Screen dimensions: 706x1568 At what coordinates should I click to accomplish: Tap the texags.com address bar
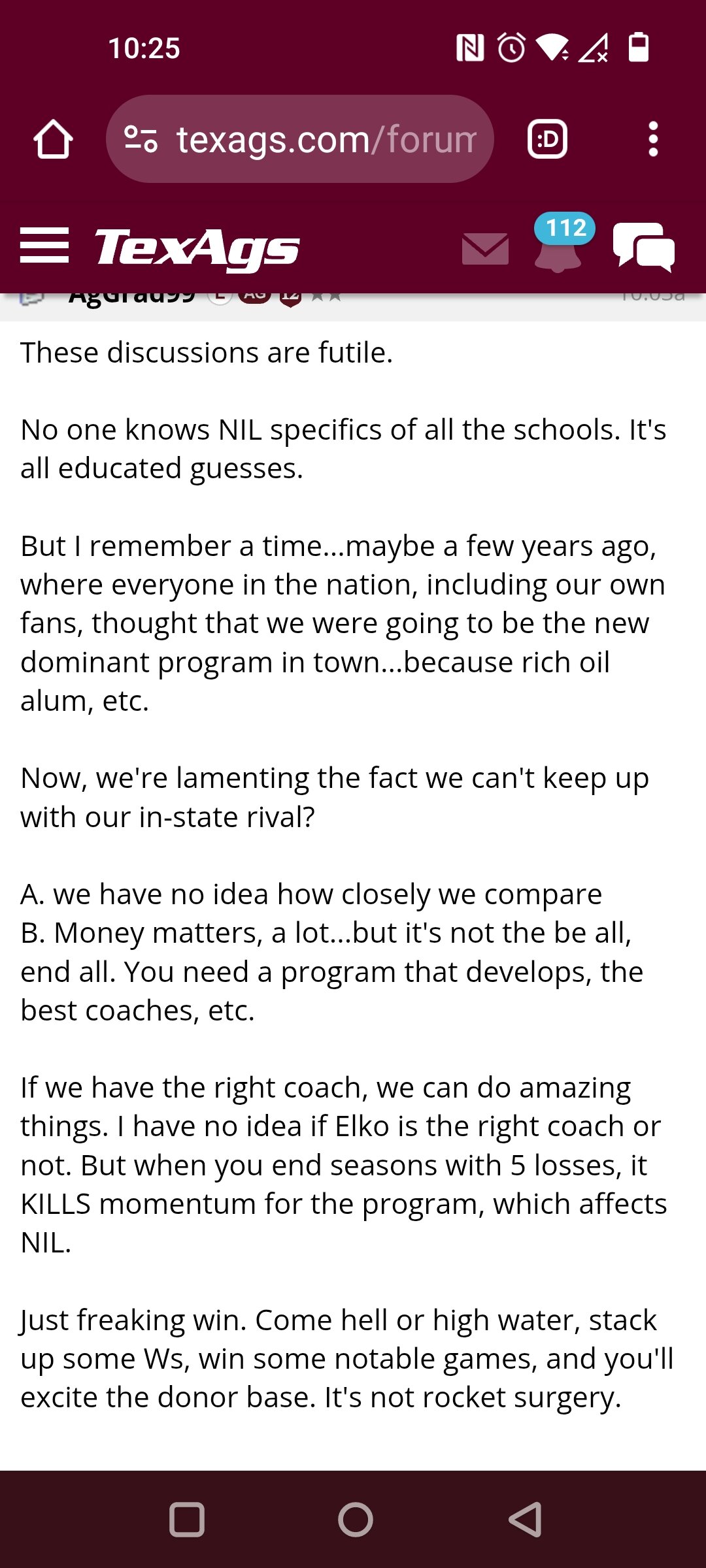coord(300,139)
